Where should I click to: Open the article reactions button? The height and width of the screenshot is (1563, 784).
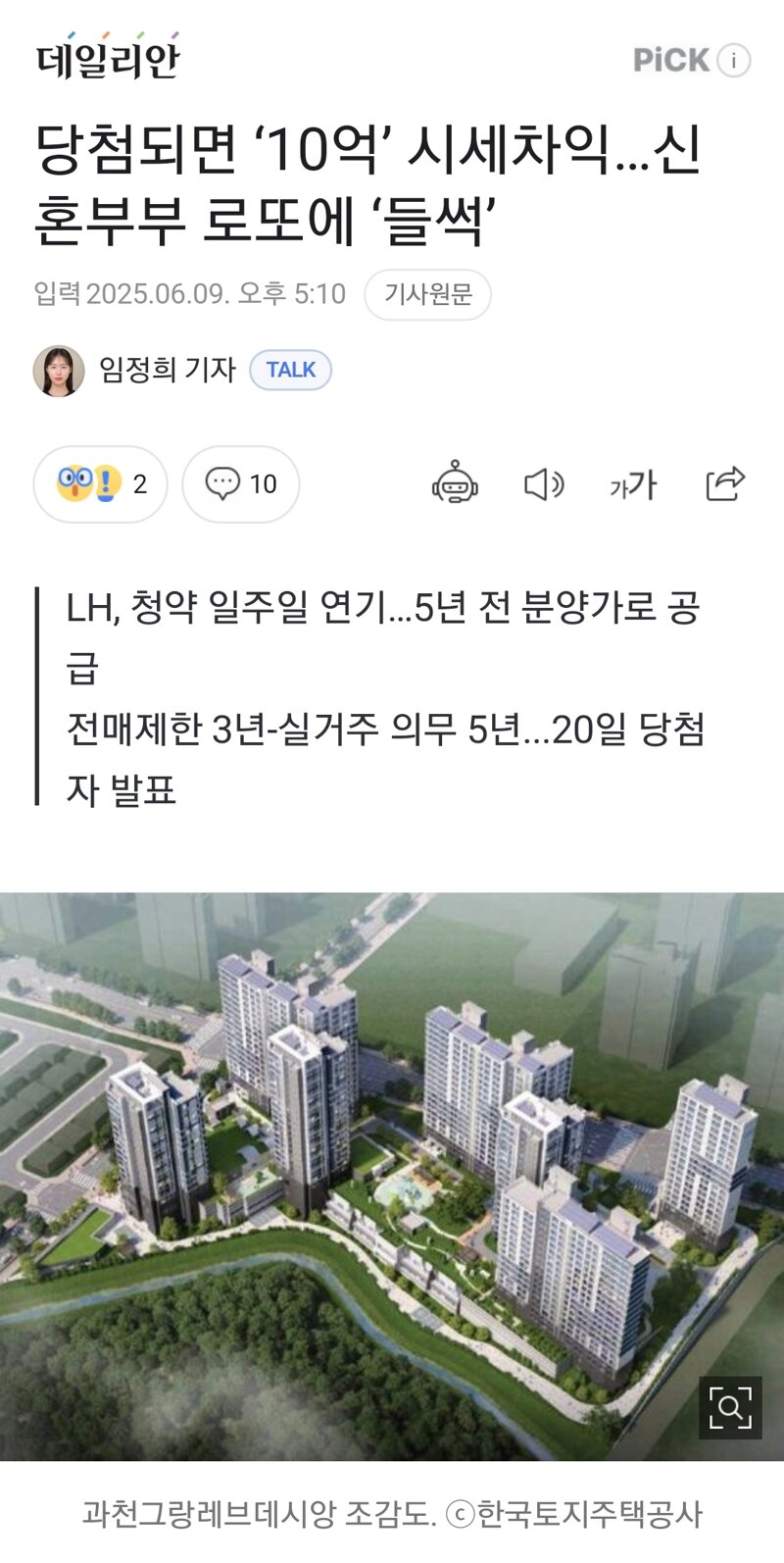[x=101, y=483]
